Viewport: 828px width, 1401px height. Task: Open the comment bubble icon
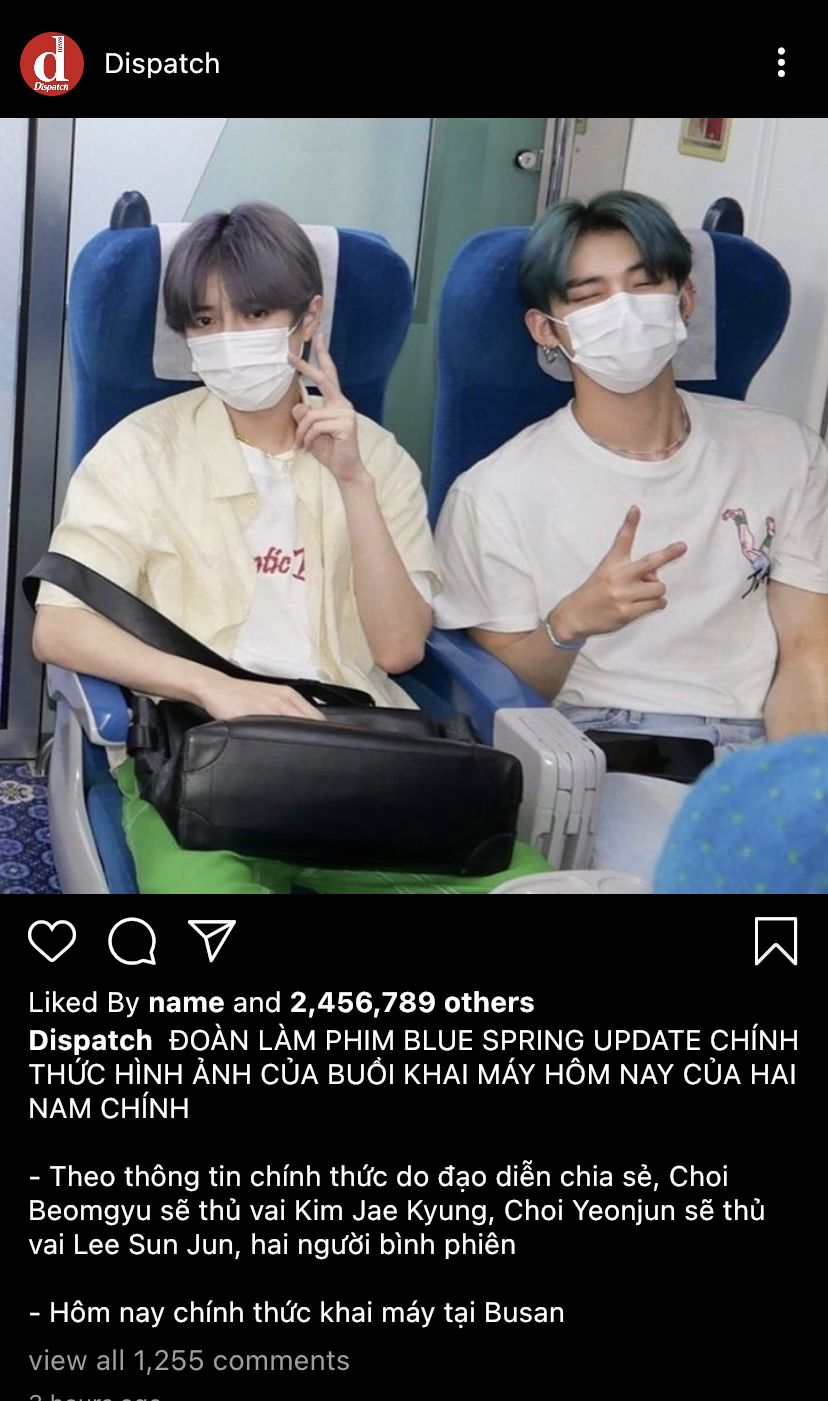pyautogui.click(x=132, y=941)
